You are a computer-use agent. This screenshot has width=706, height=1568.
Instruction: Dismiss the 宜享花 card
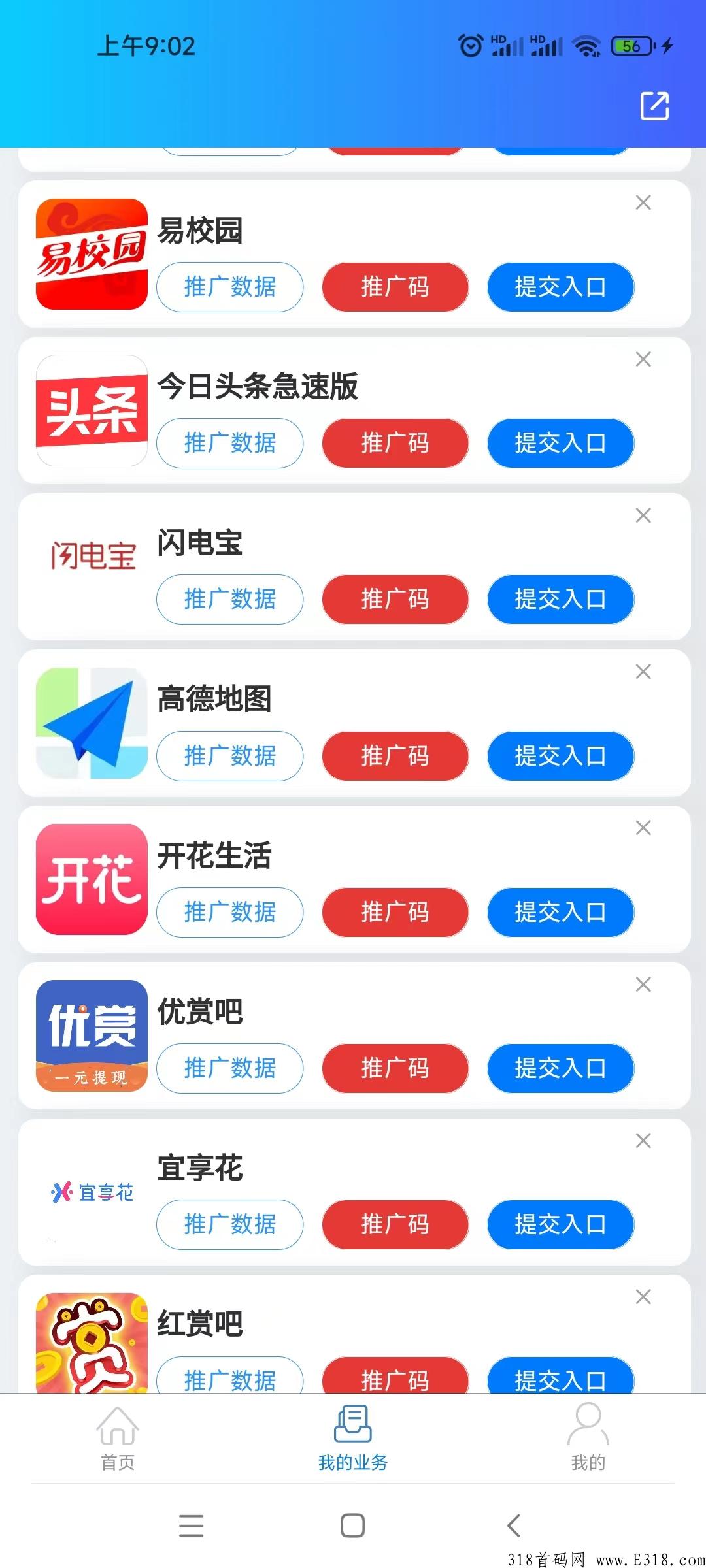pos(643,1141)
